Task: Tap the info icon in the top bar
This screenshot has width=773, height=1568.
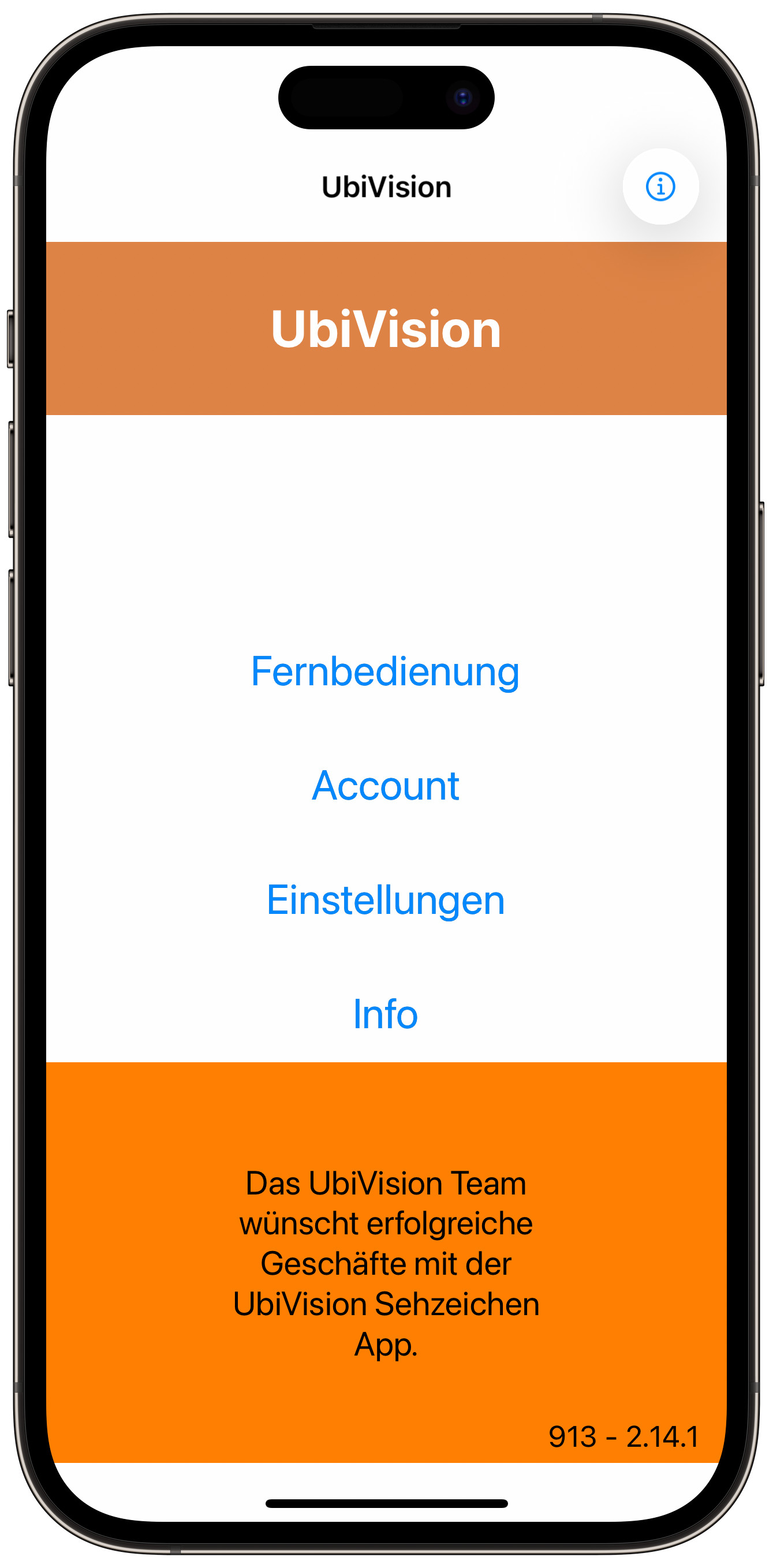Action: click(x=660, y=186)
